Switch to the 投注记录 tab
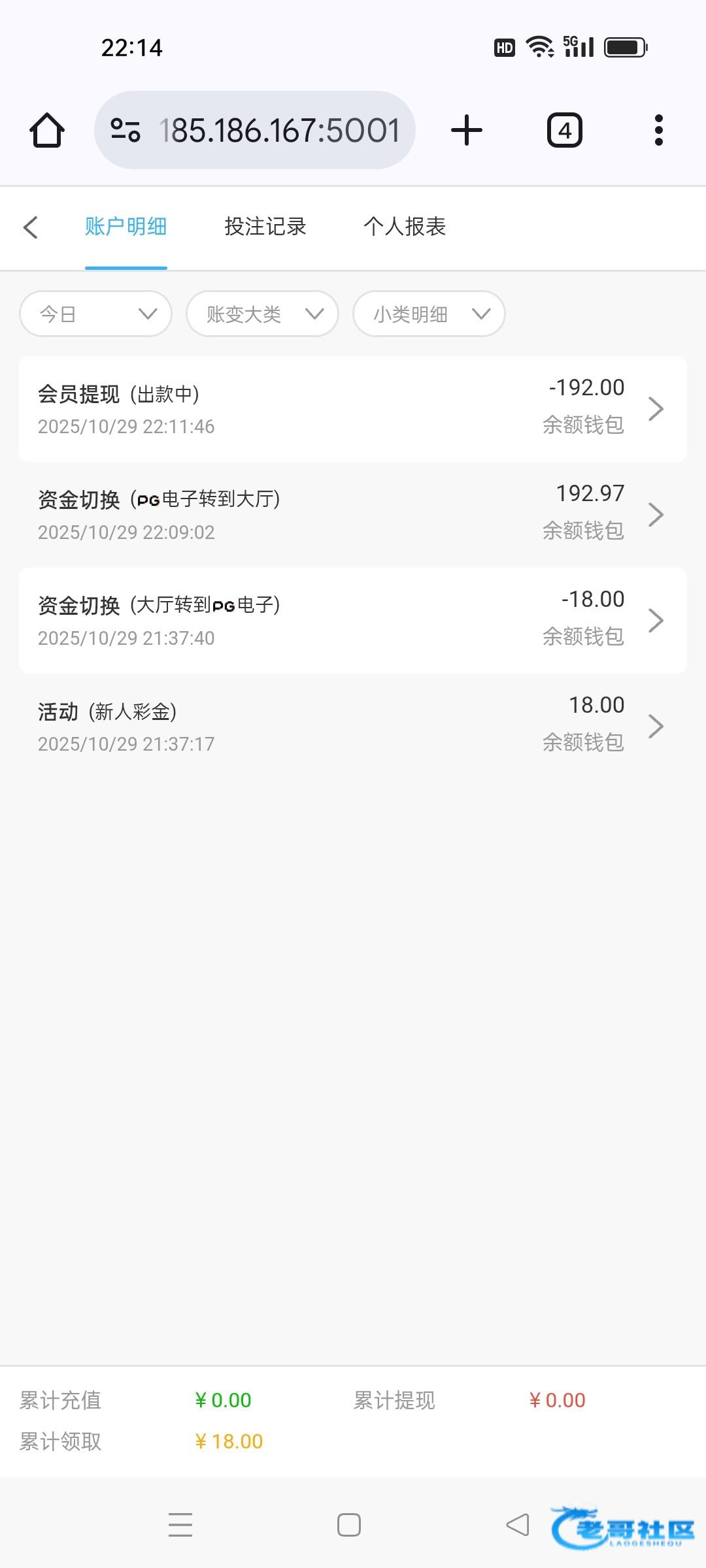The height and width of the screenshot is (1568, 706). 265,227
